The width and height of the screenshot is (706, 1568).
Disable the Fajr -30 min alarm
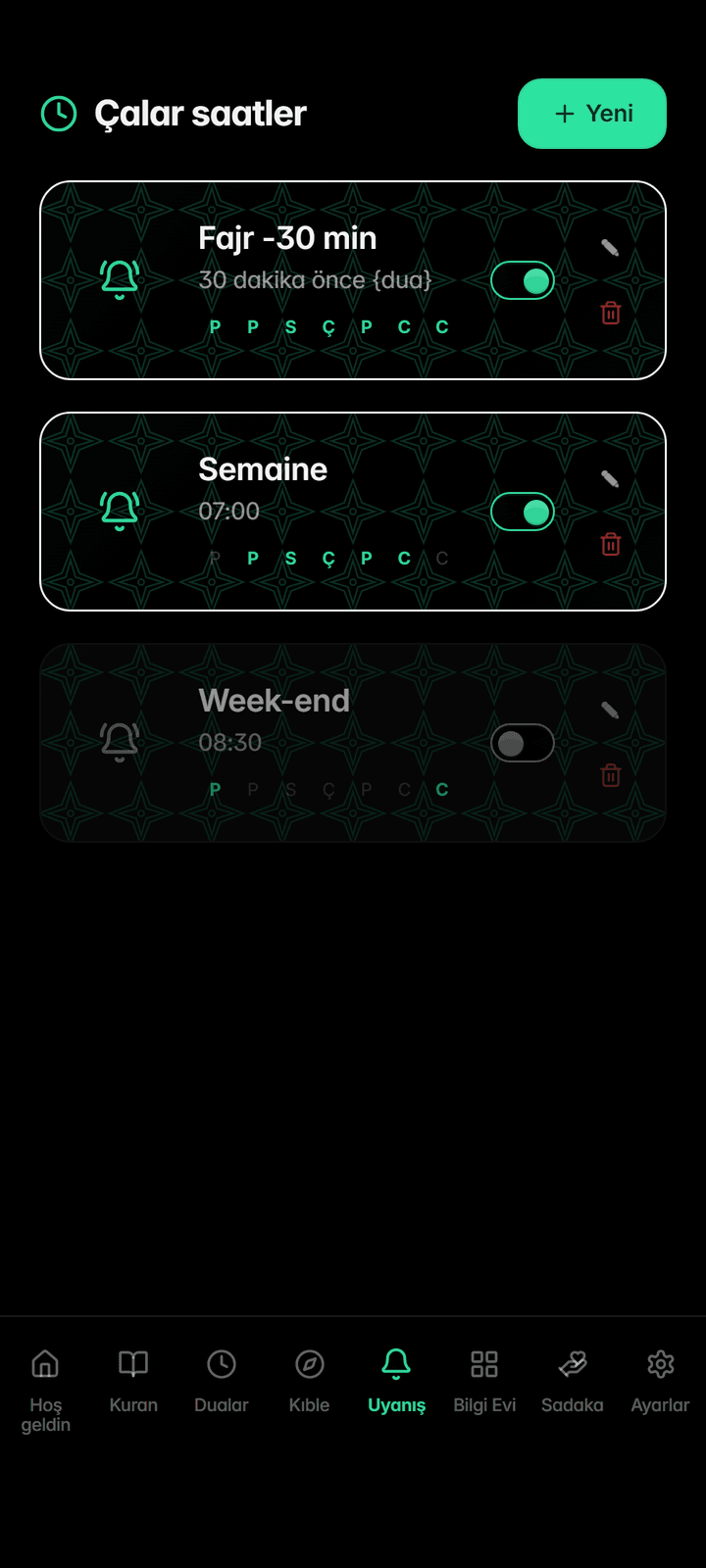pyautogui.click(x=523, y=280)
